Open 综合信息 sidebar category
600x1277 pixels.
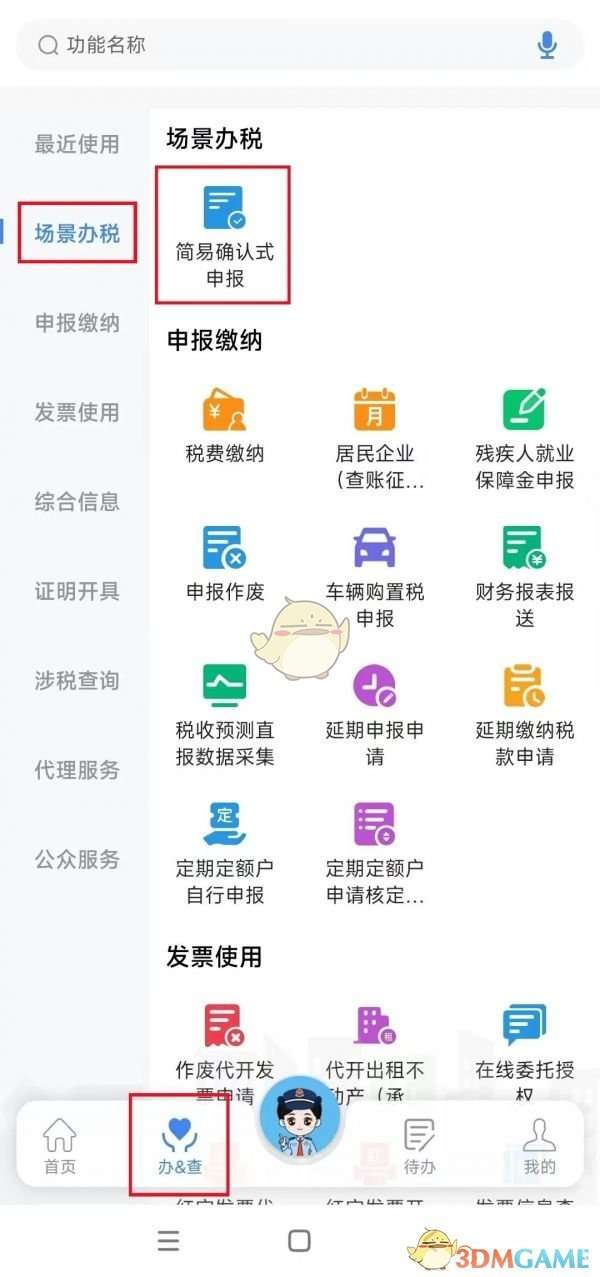point(77,501)
